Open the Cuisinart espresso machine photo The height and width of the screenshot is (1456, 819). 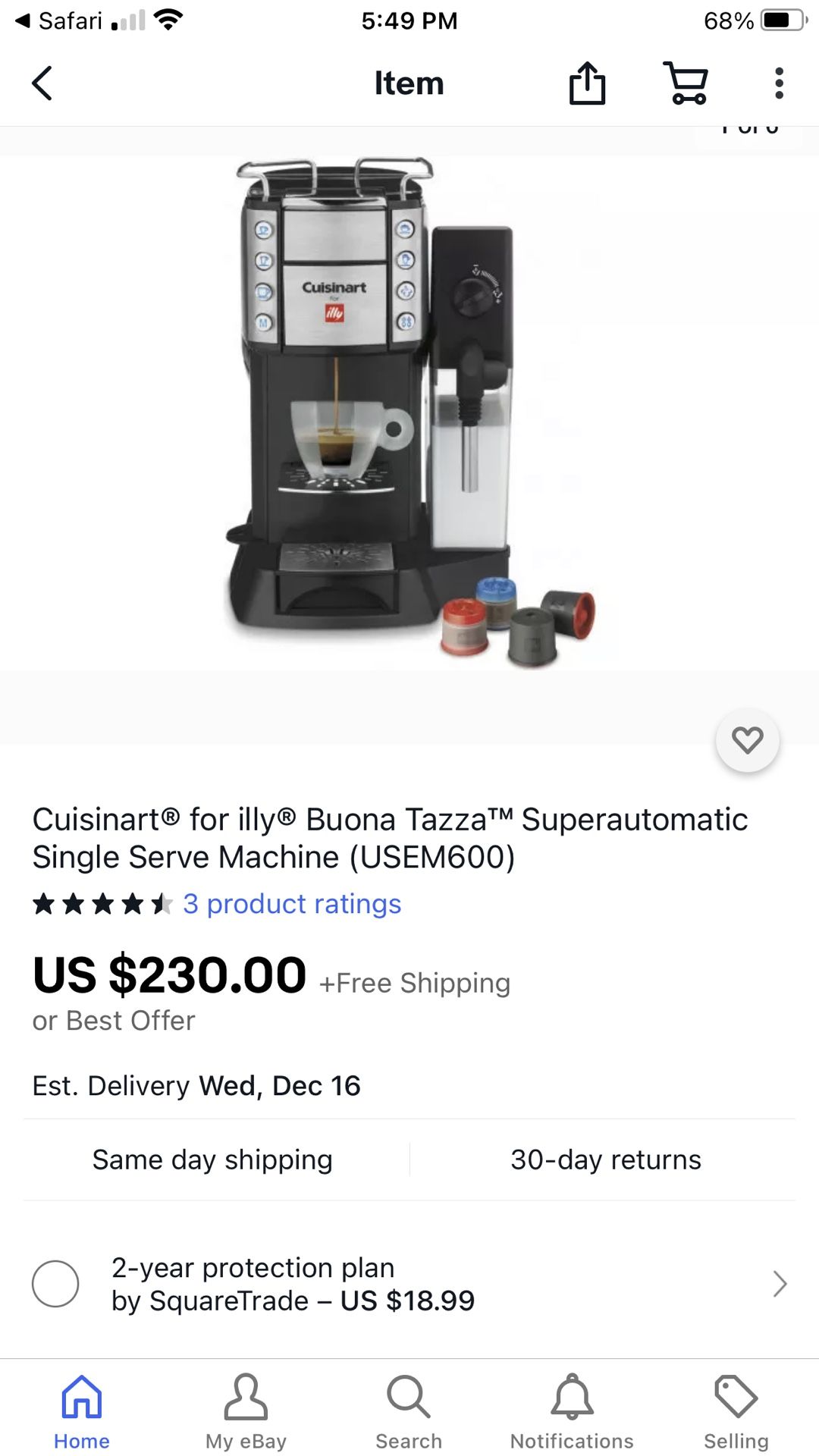(x=409, y=413)
